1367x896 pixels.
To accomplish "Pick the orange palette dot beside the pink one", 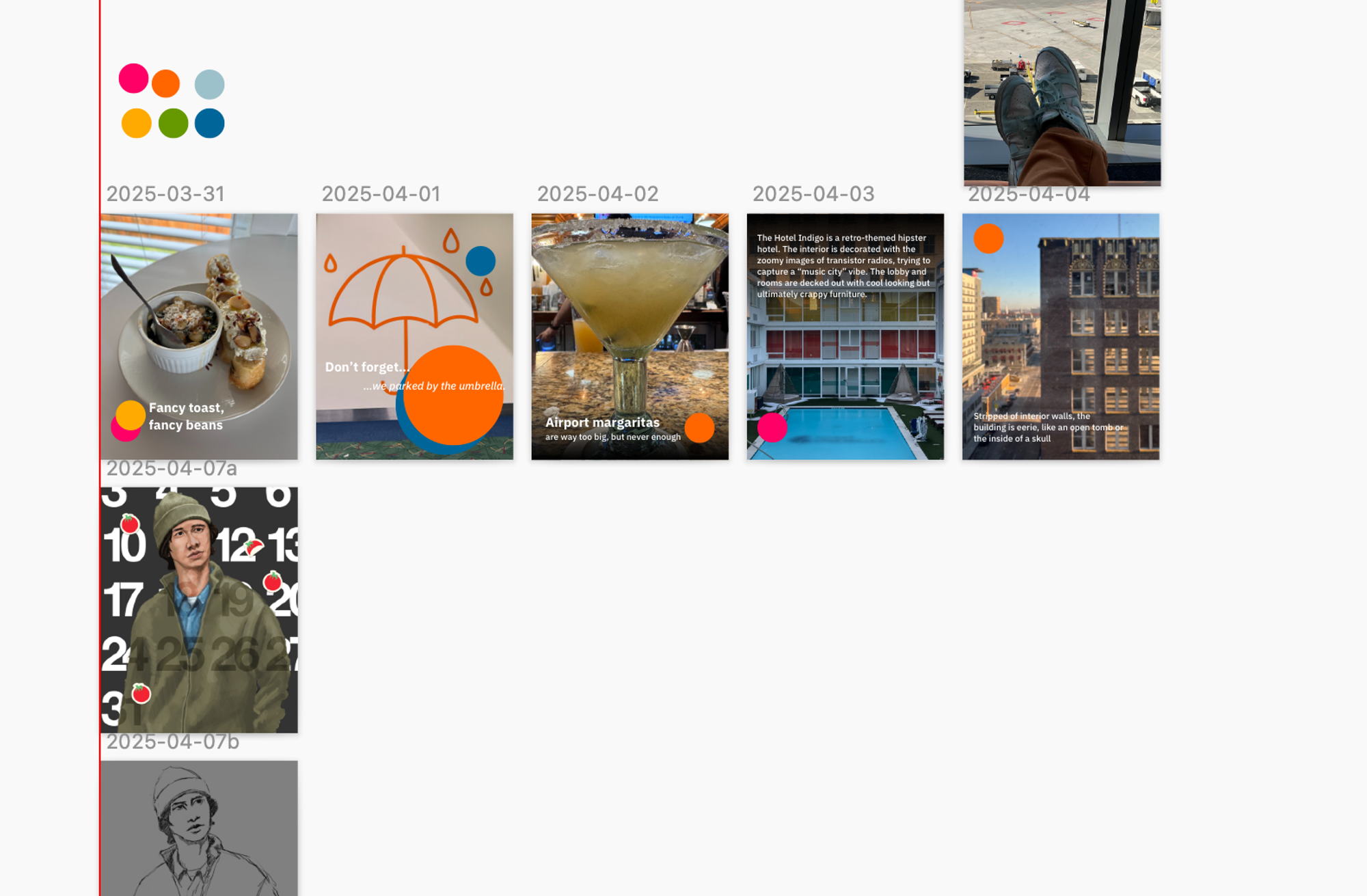I will 165,83.
